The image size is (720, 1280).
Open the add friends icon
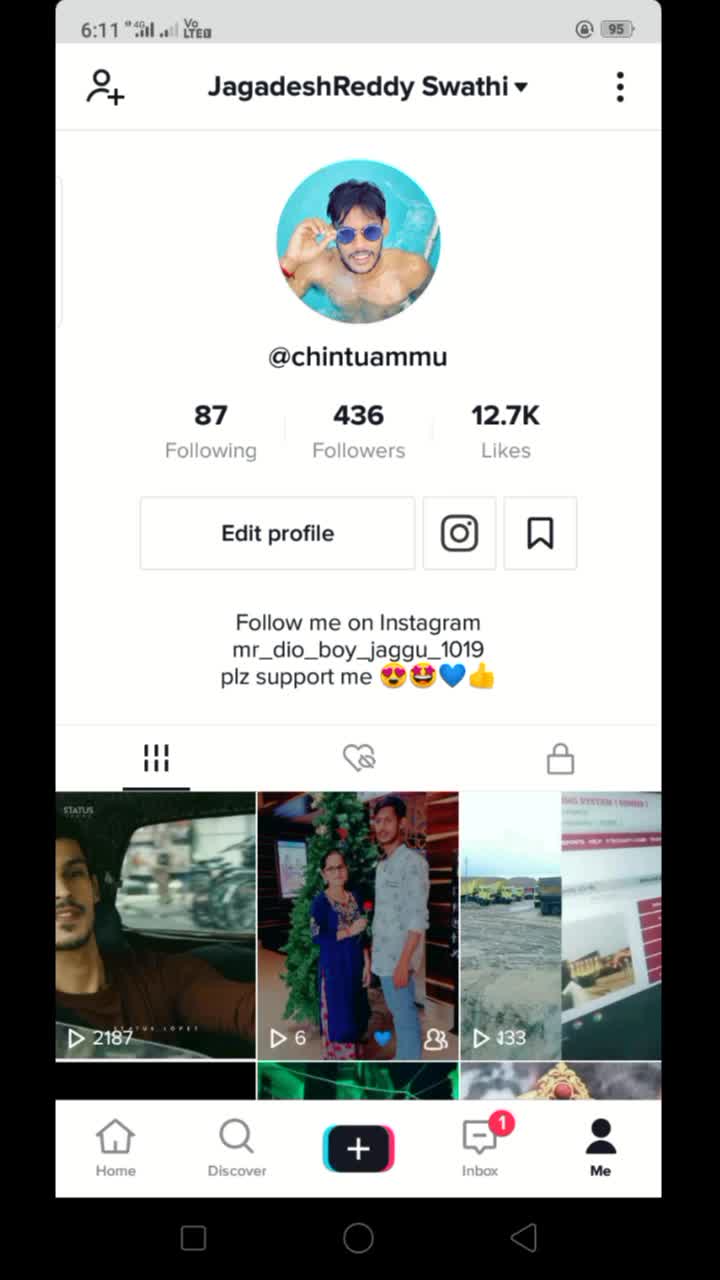[x=105, y=87]
